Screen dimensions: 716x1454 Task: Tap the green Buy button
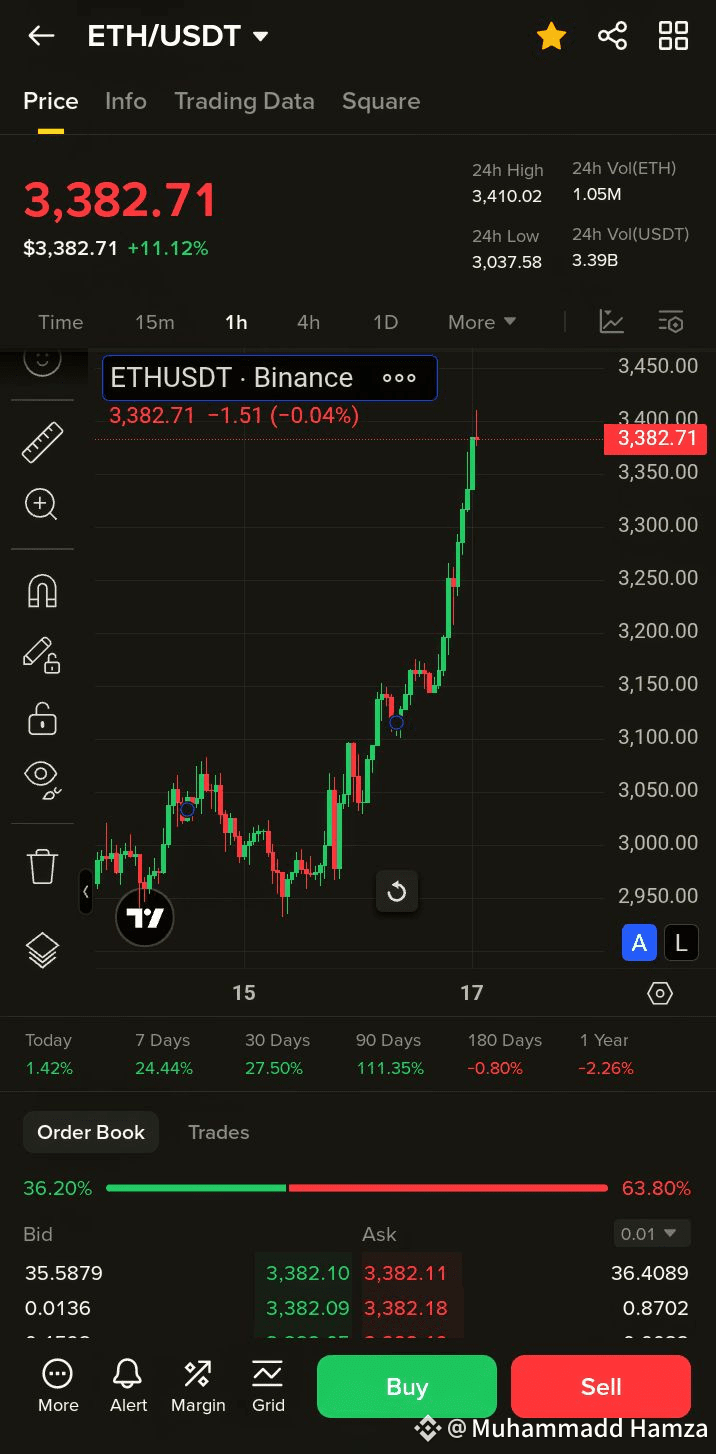407,1387
